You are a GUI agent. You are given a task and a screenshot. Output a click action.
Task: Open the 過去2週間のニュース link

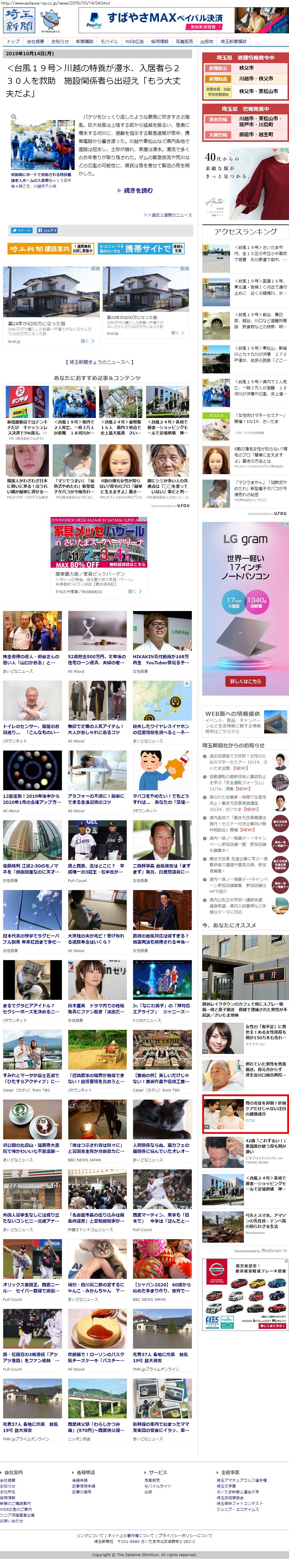click(x=167, y=215)
